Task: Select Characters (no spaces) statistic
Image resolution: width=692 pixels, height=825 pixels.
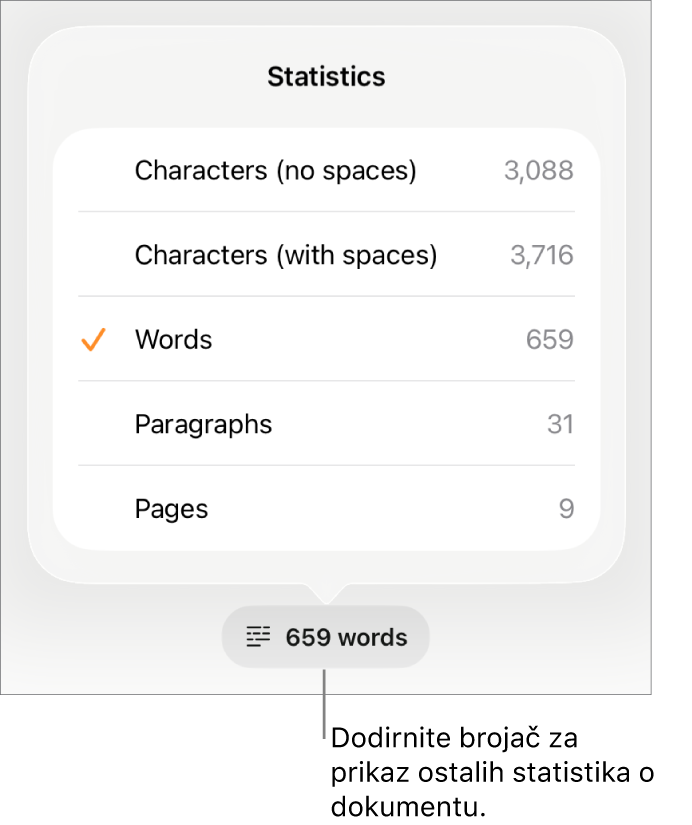Action: click(326, 171)
